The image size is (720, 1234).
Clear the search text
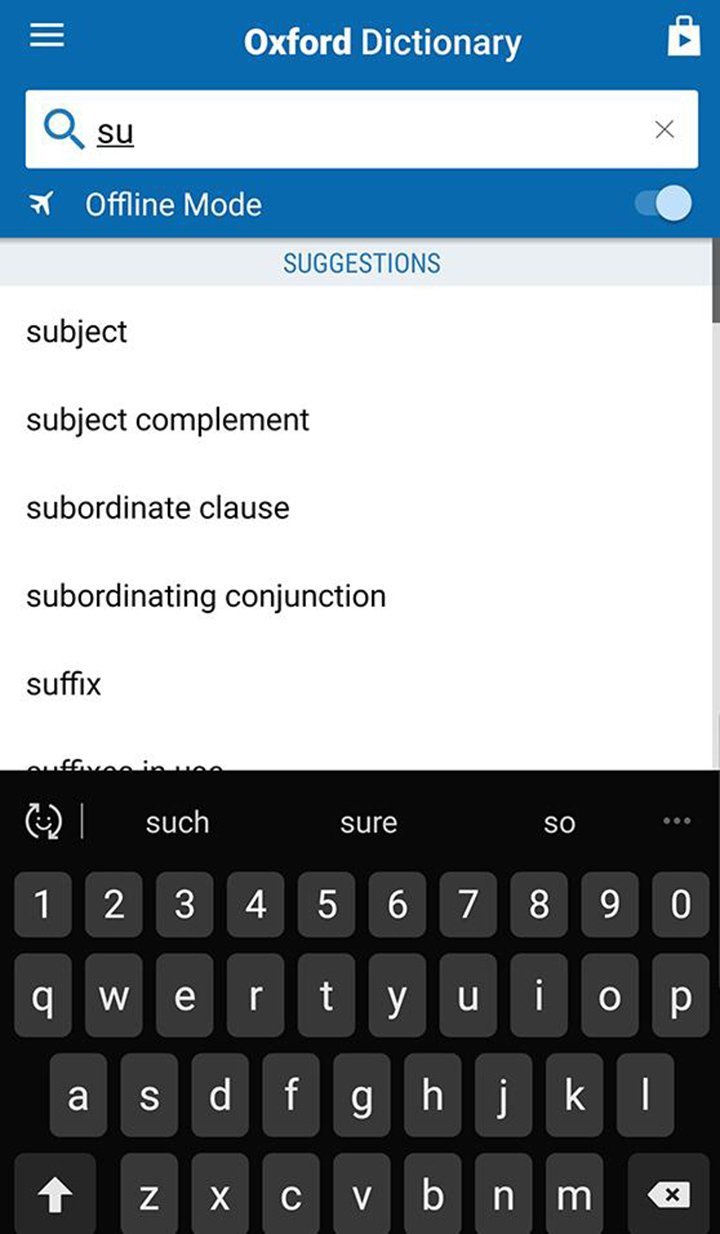coord(664,129)
